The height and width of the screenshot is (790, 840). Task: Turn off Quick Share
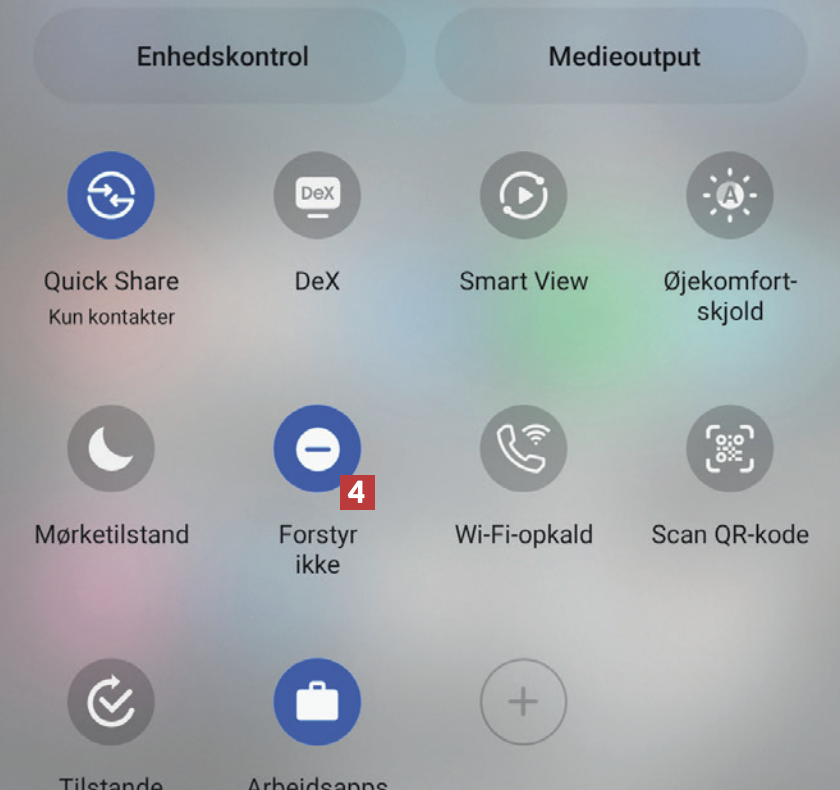click(111, 195)
